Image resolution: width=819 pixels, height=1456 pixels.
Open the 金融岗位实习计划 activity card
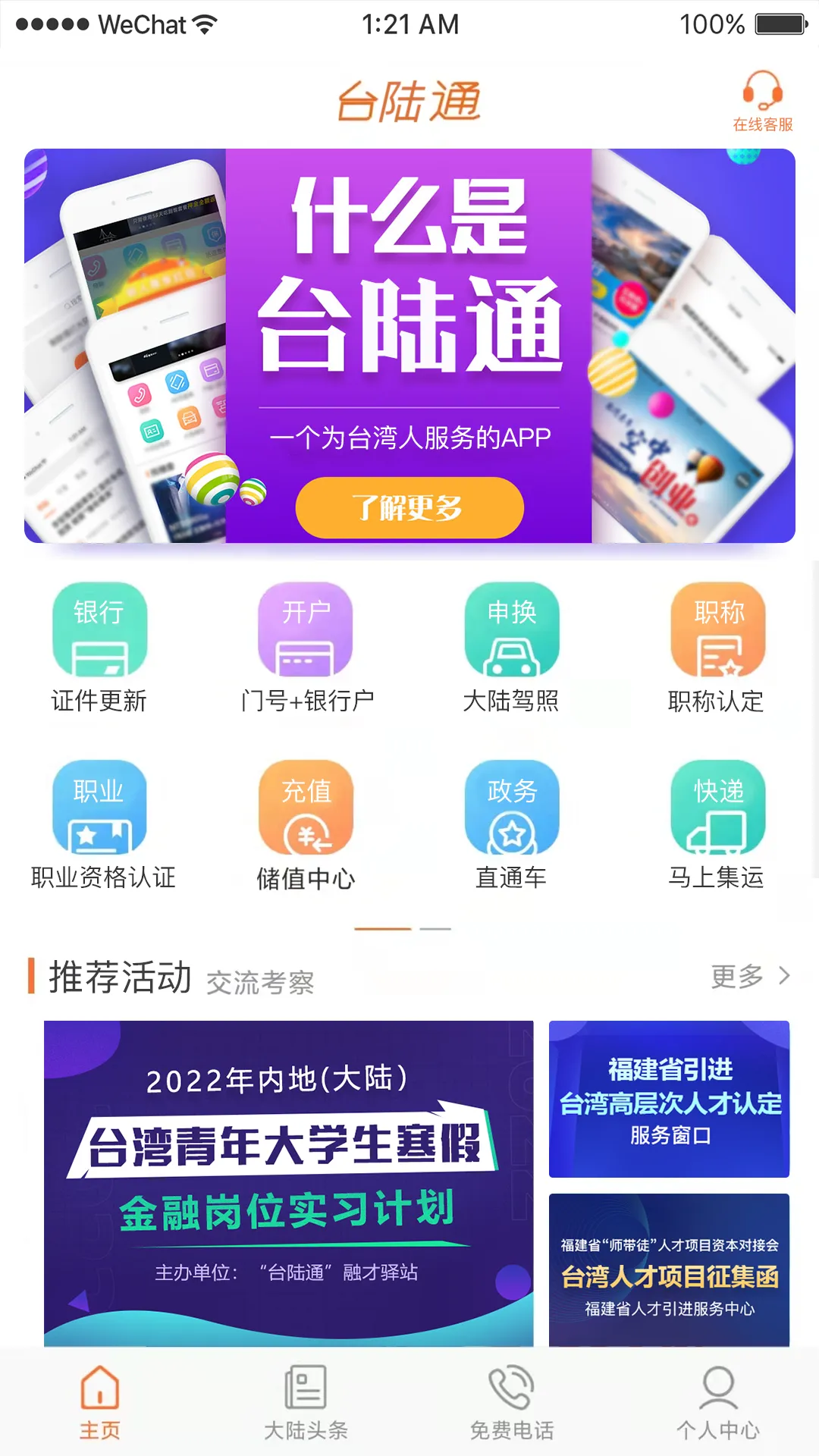[x=288, y=1183]
